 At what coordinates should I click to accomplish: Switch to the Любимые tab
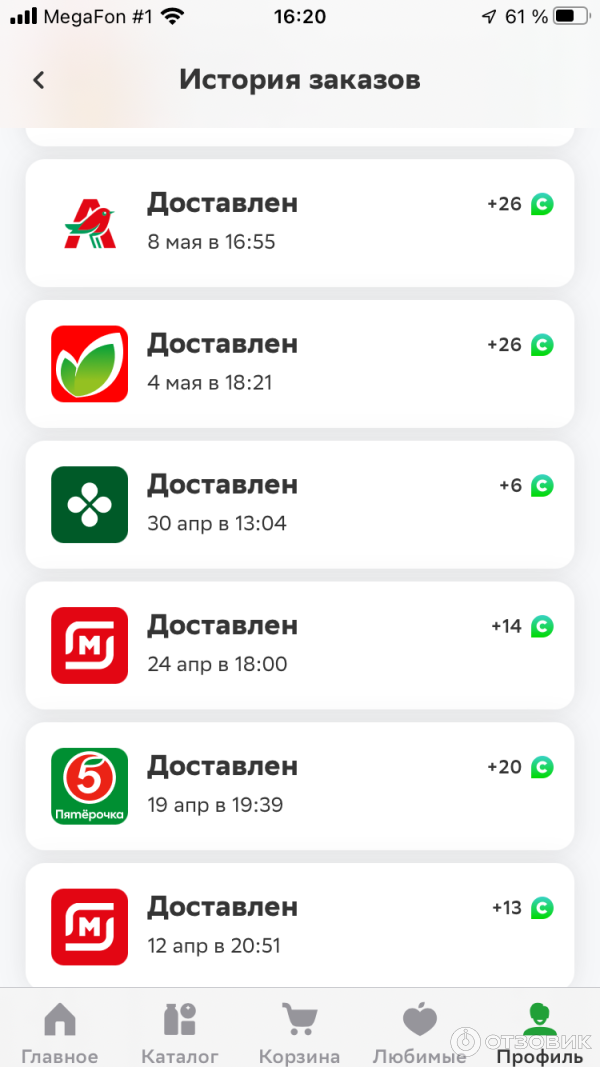(x=419, y=1032)
